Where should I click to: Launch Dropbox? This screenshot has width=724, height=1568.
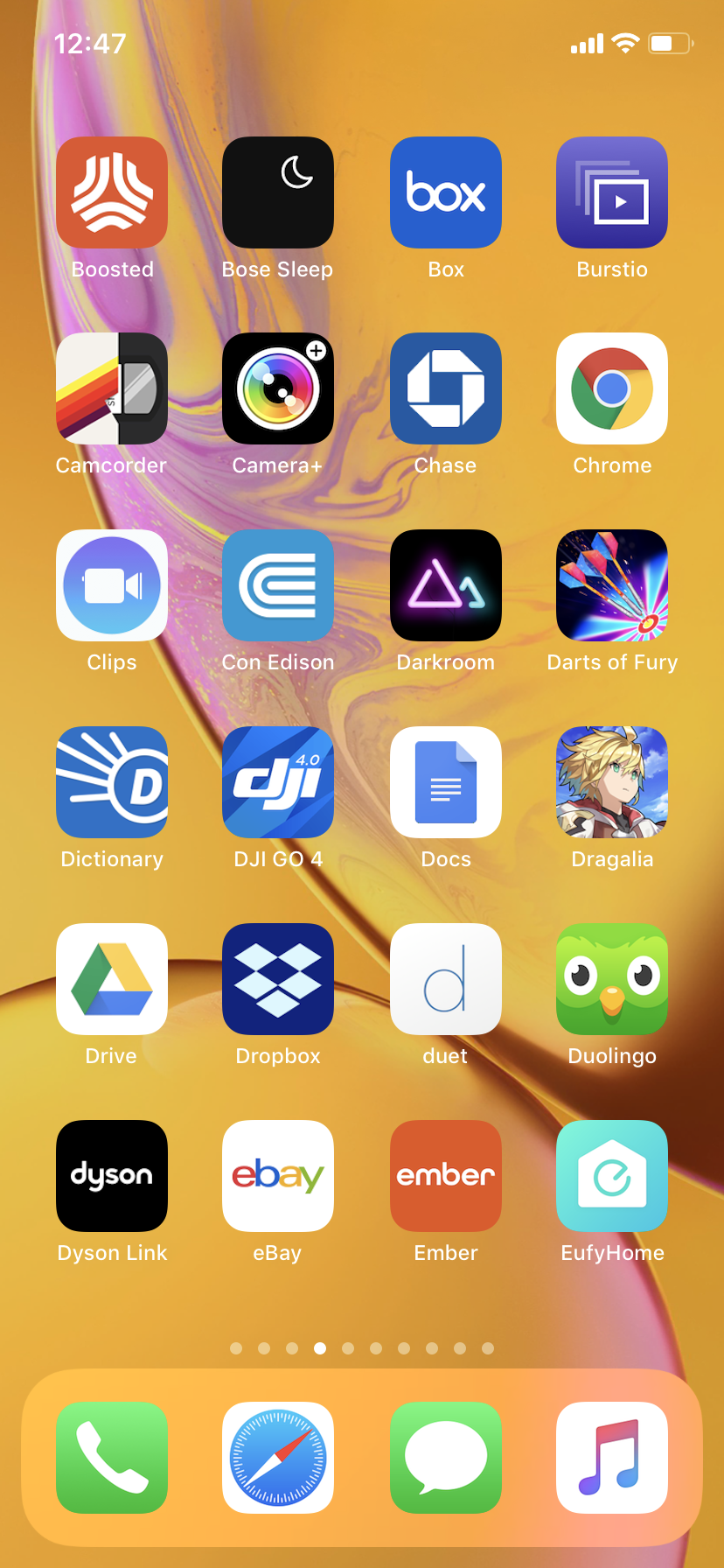tap(278, 979)
